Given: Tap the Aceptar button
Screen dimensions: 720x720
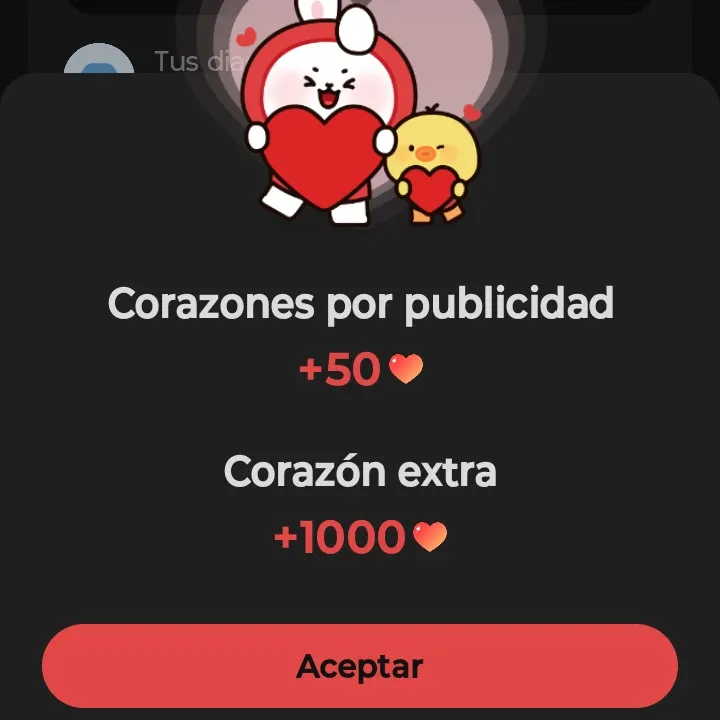Looking at the screenshot, I should pos(360,666).
